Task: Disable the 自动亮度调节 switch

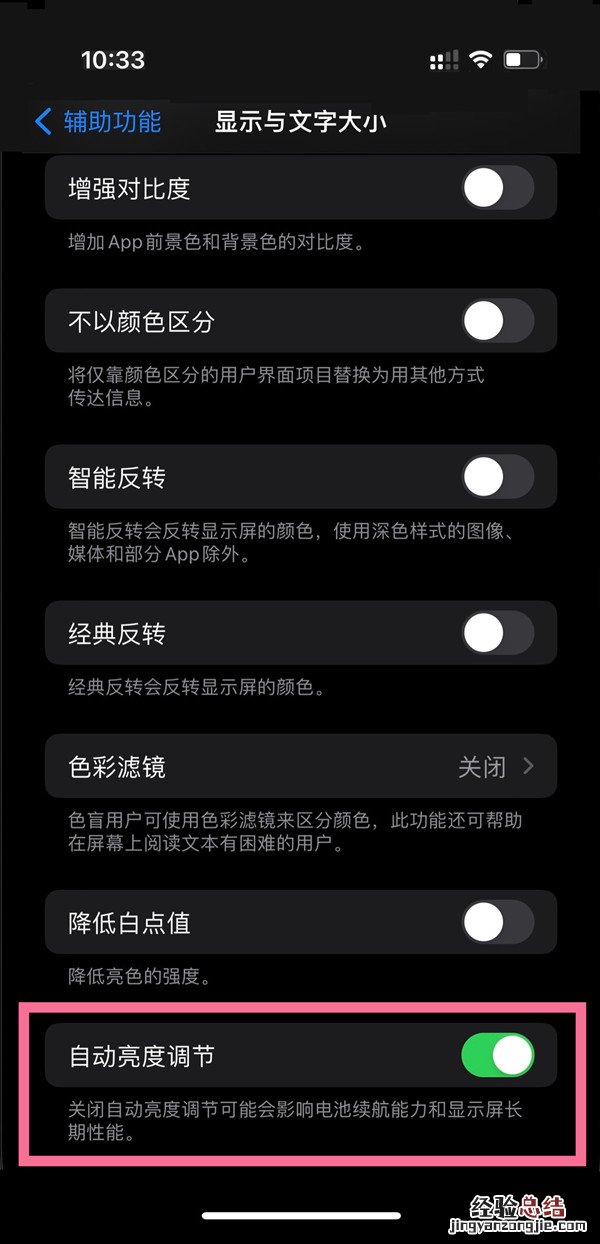Action: coord(498,1055)
